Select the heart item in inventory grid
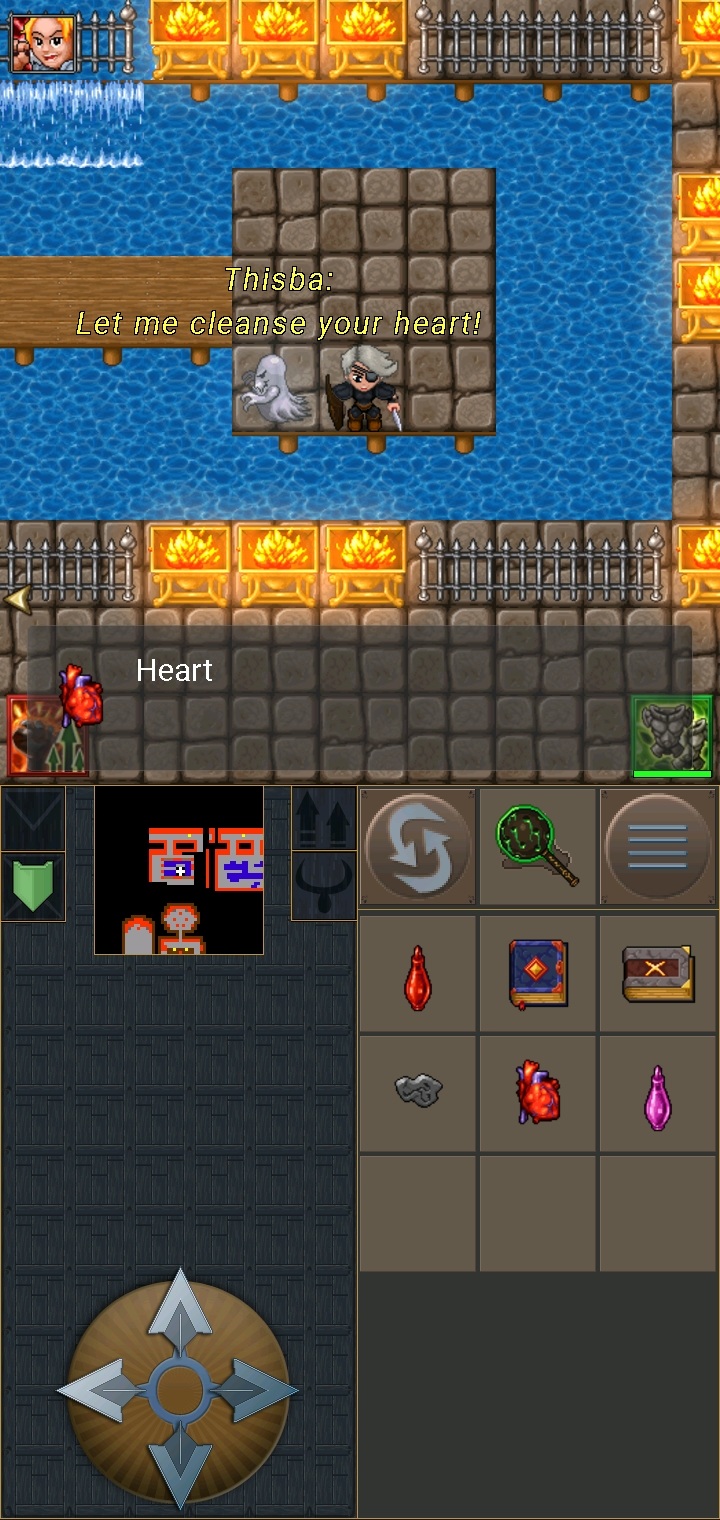 [x=538, y=1093]
